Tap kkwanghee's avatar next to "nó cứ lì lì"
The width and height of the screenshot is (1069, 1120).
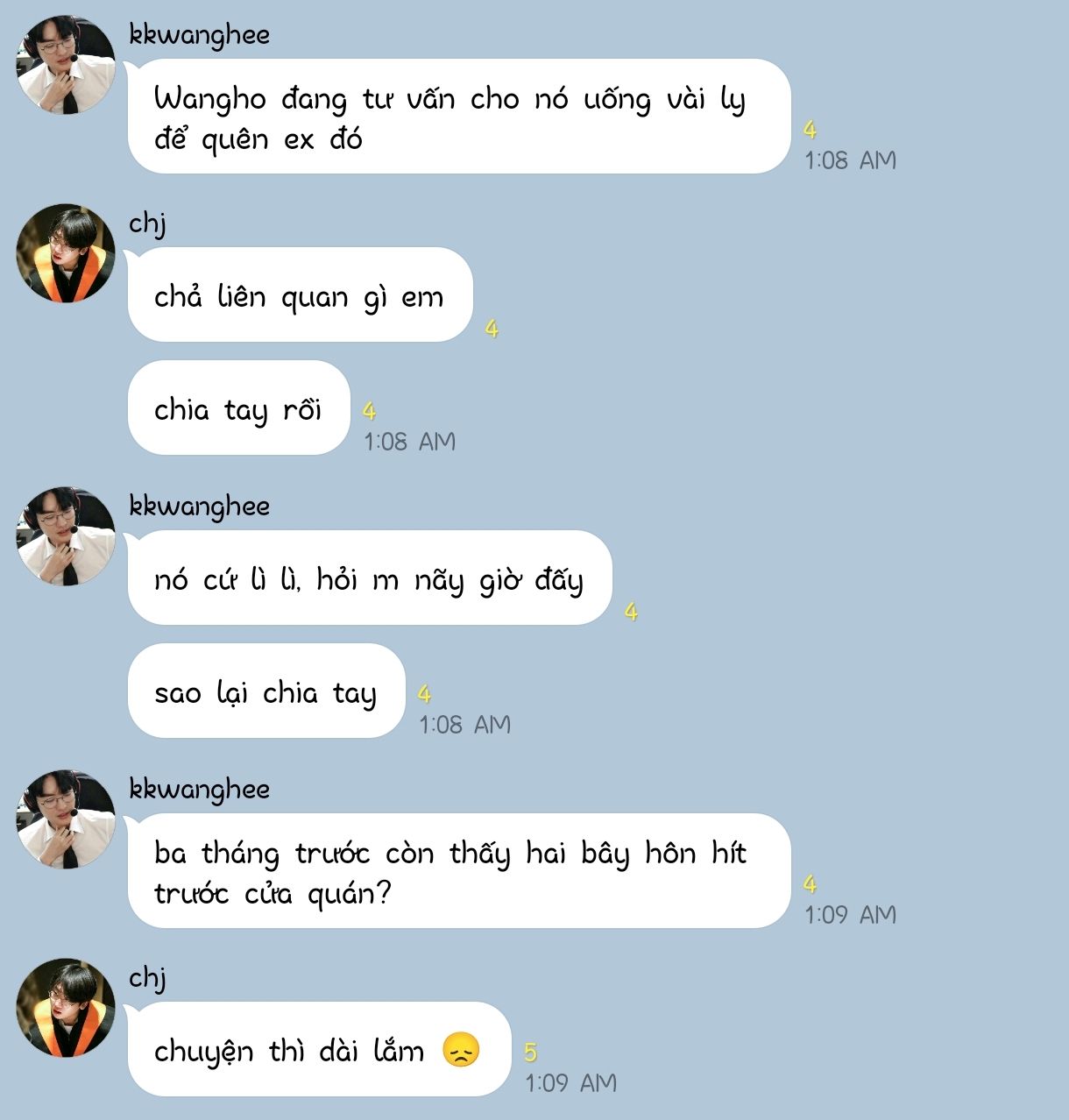pos(66,536)
